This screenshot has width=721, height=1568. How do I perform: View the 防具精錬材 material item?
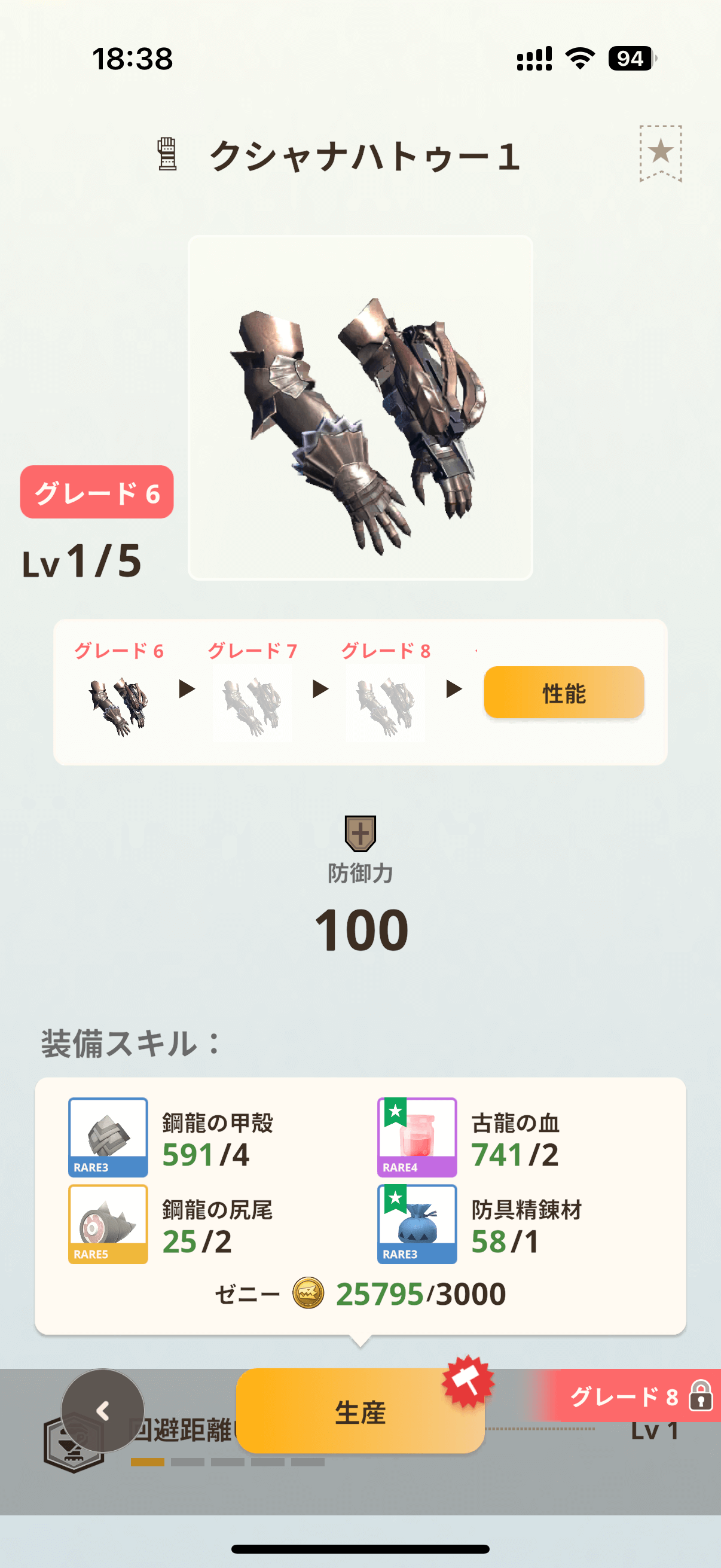click(417, 1224)
